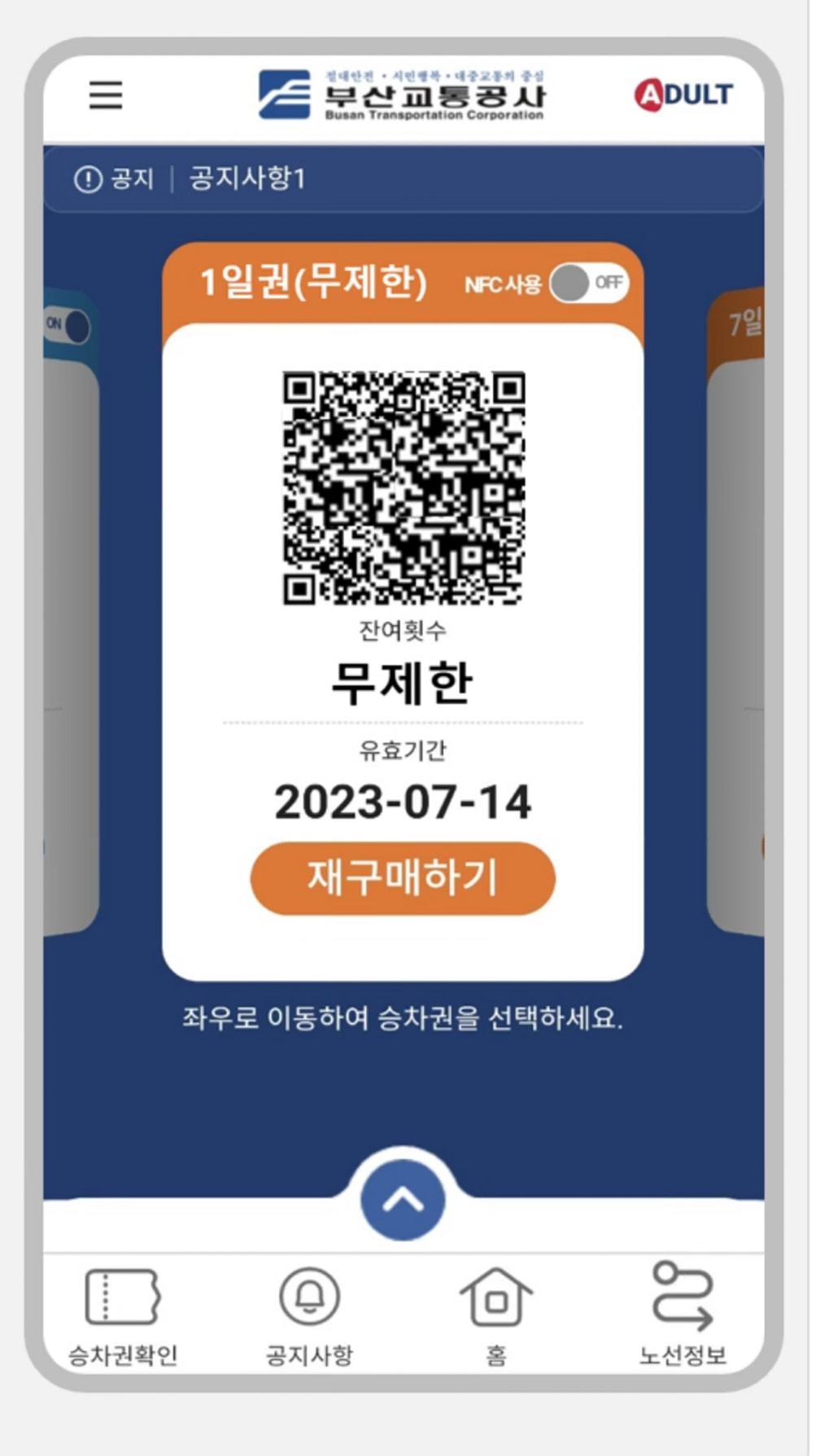816x1456 pixels.
Task: Expand the panel with the up chevron
Action: [403, 1200]
